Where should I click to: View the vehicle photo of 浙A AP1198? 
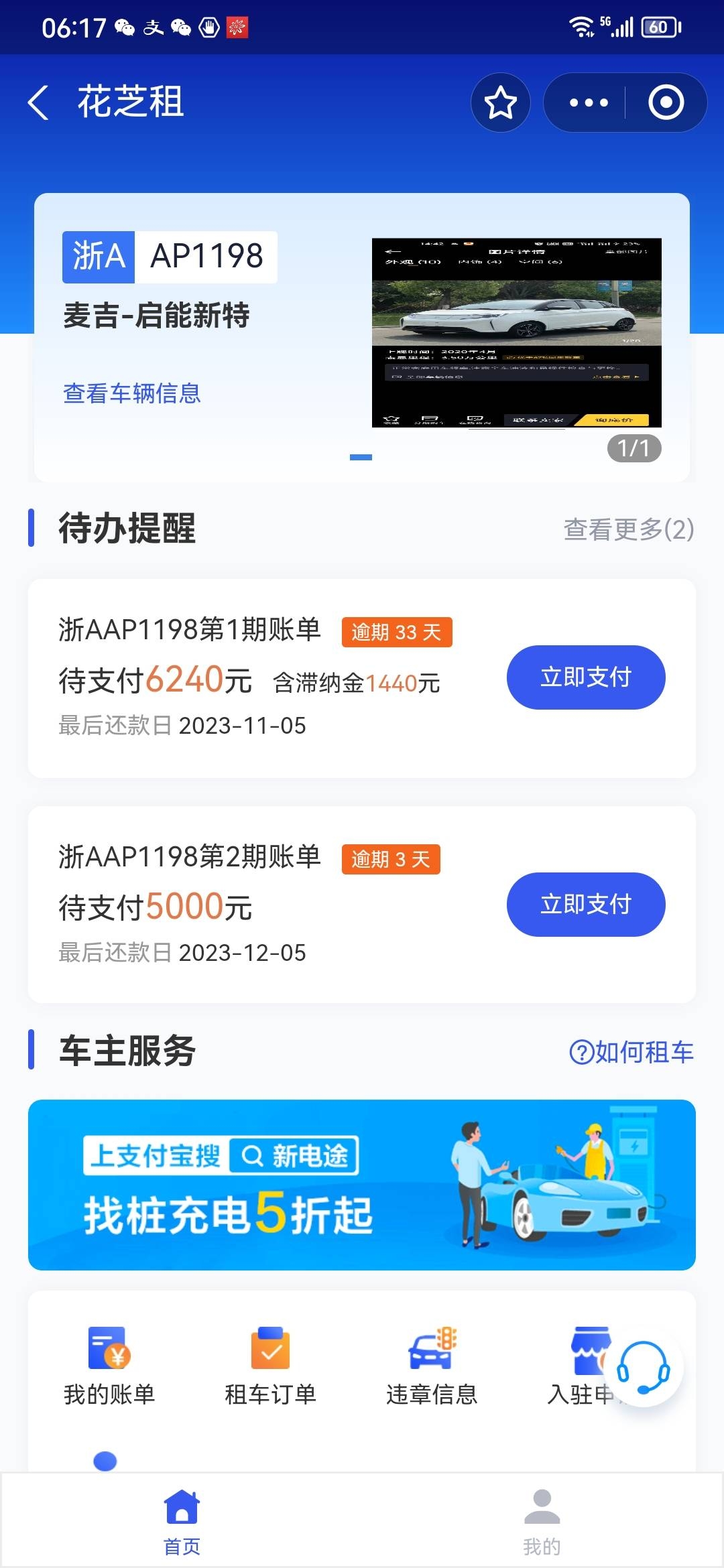(516, 332)
